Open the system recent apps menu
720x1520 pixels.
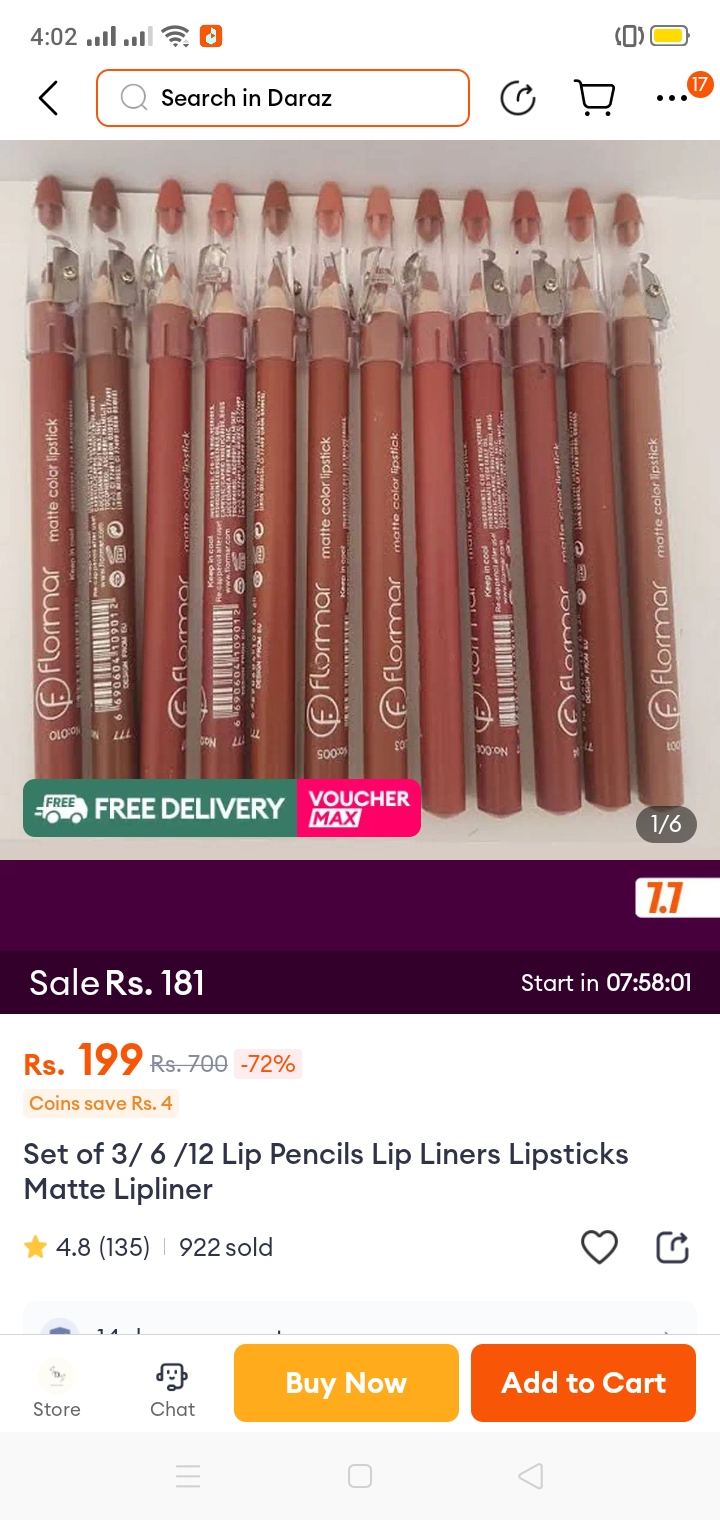pos(188,1476)
